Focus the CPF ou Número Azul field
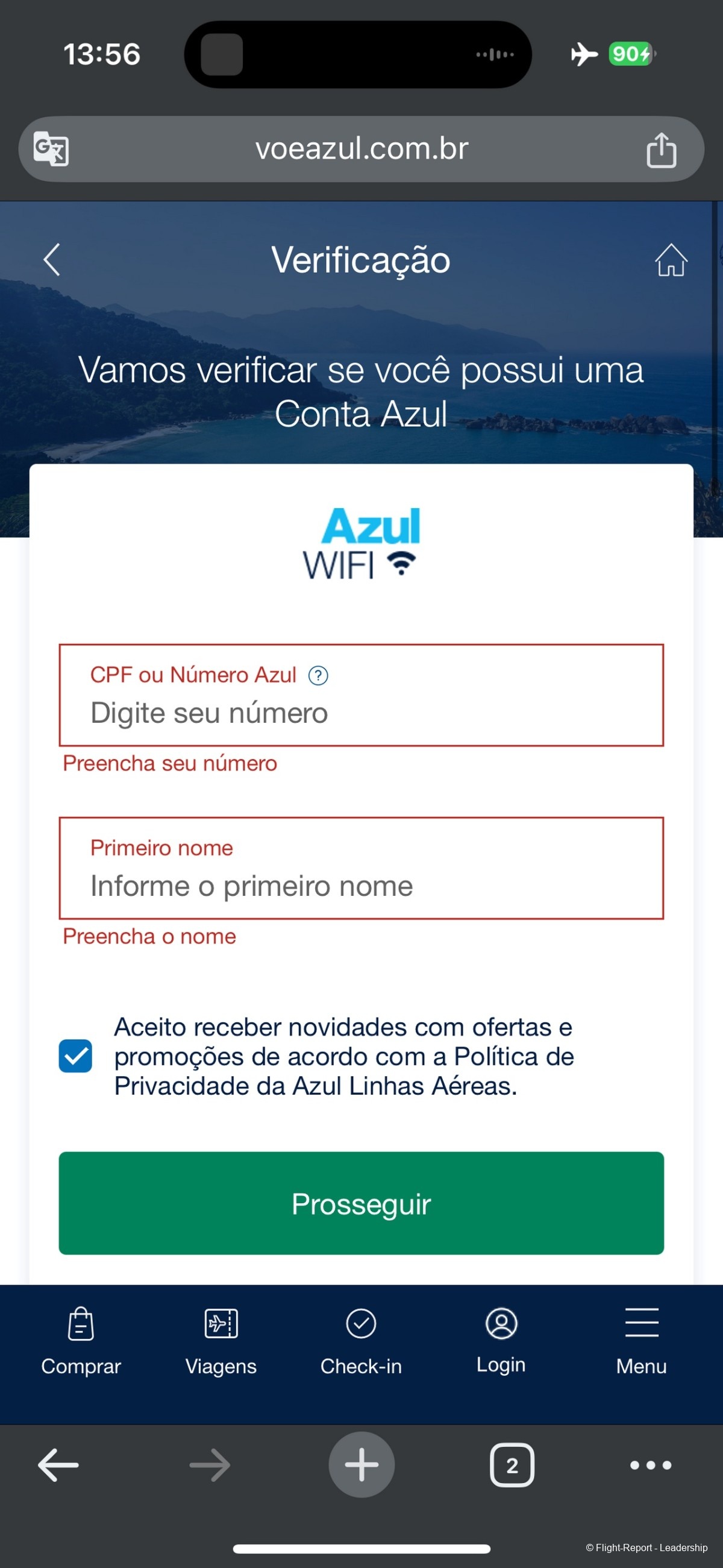Image resolution: width=723 pixels, height=1568 pixels. tap(361, 712)
